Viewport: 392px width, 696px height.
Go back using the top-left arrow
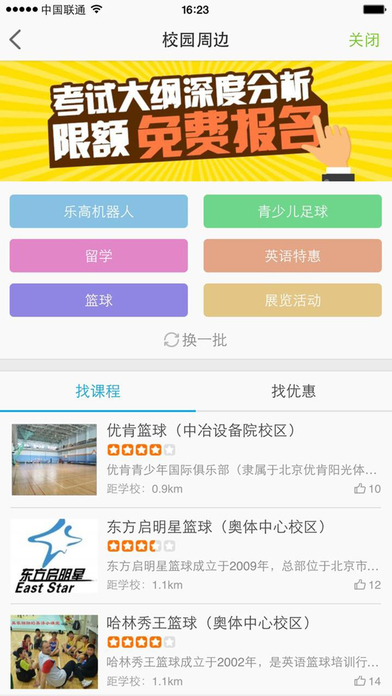pos(16,40)
